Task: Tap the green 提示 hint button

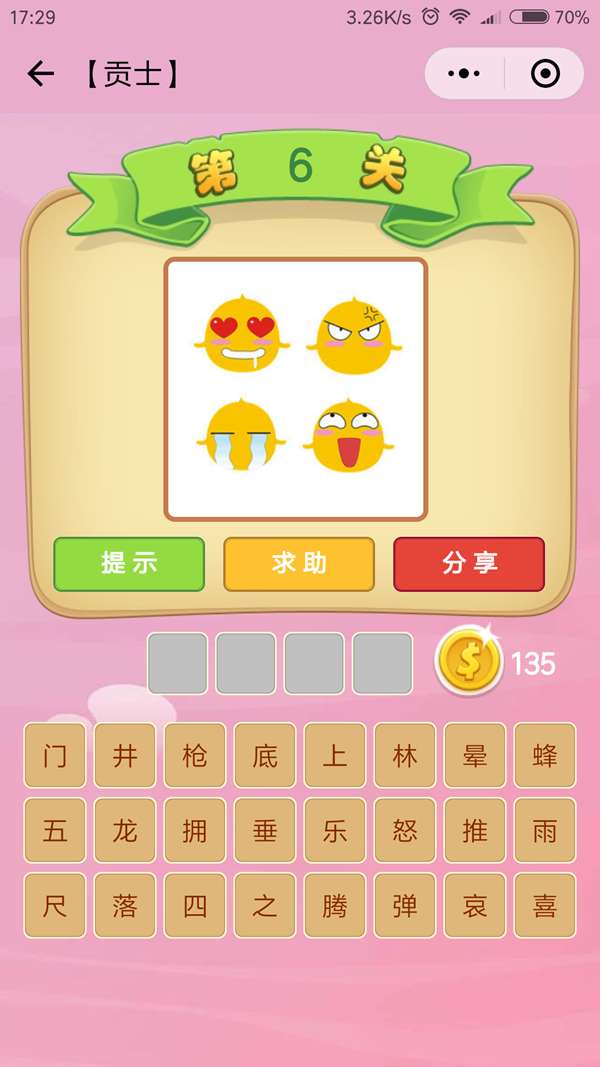Action: pyautogui.click(x=129, y=563)
